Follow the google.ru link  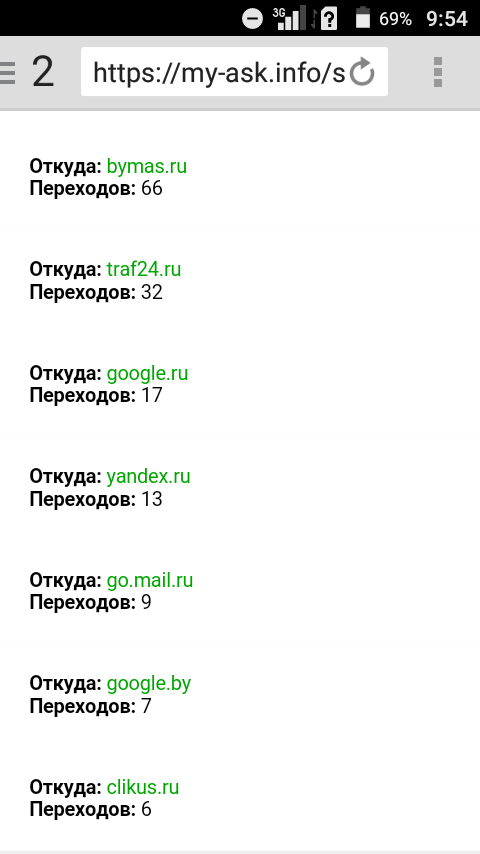click(147, 374)
